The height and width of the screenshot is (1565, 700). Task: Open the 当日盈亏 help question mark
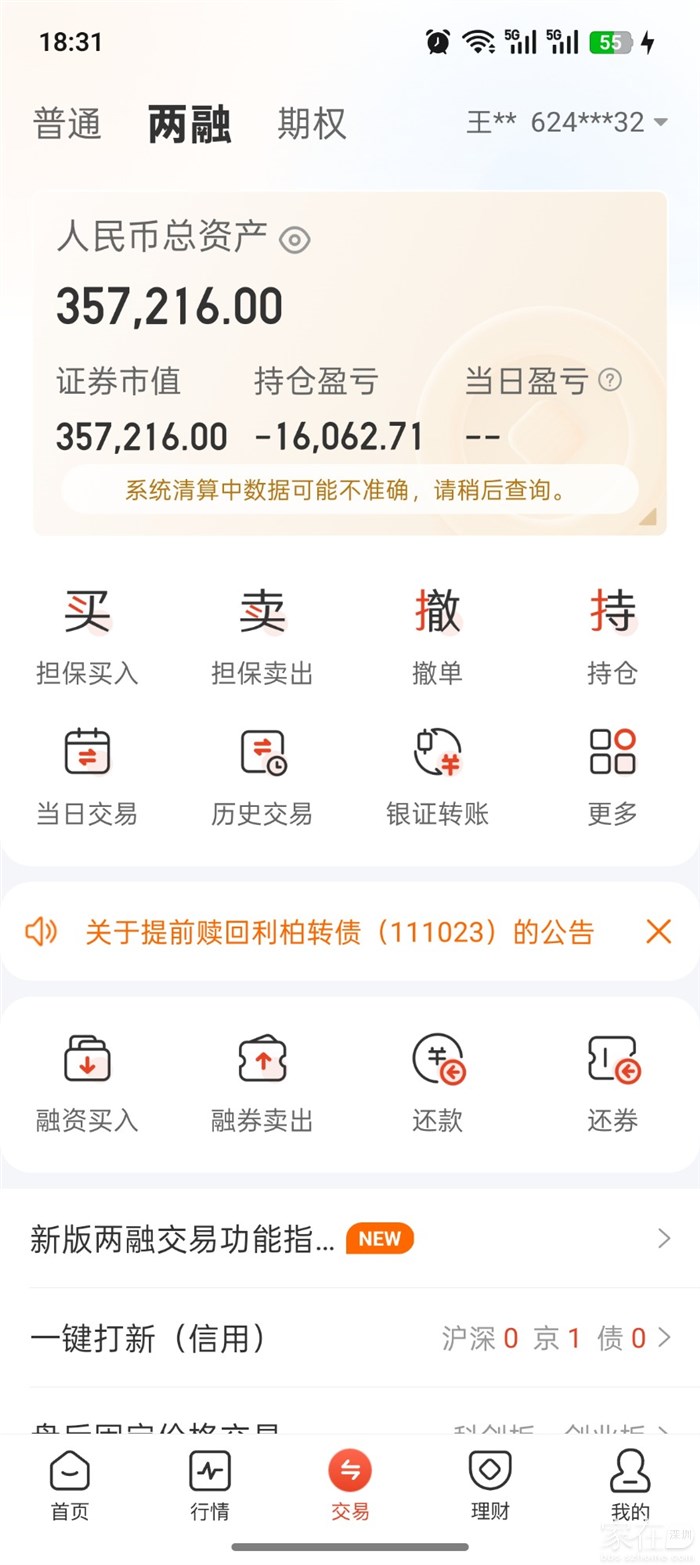pyautogui.click(x=609, y=380)
